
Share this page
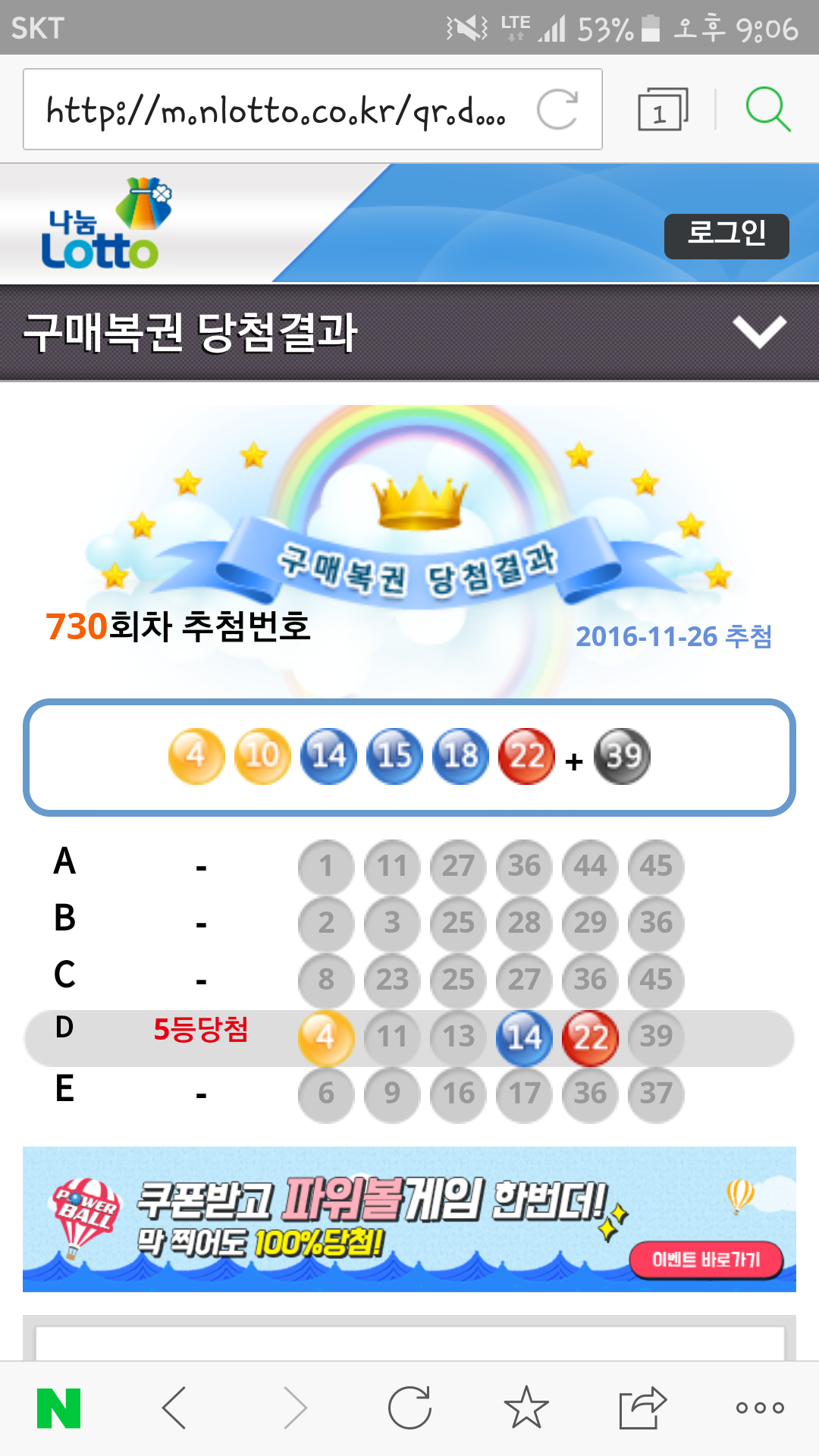[x=642, y=1408]
